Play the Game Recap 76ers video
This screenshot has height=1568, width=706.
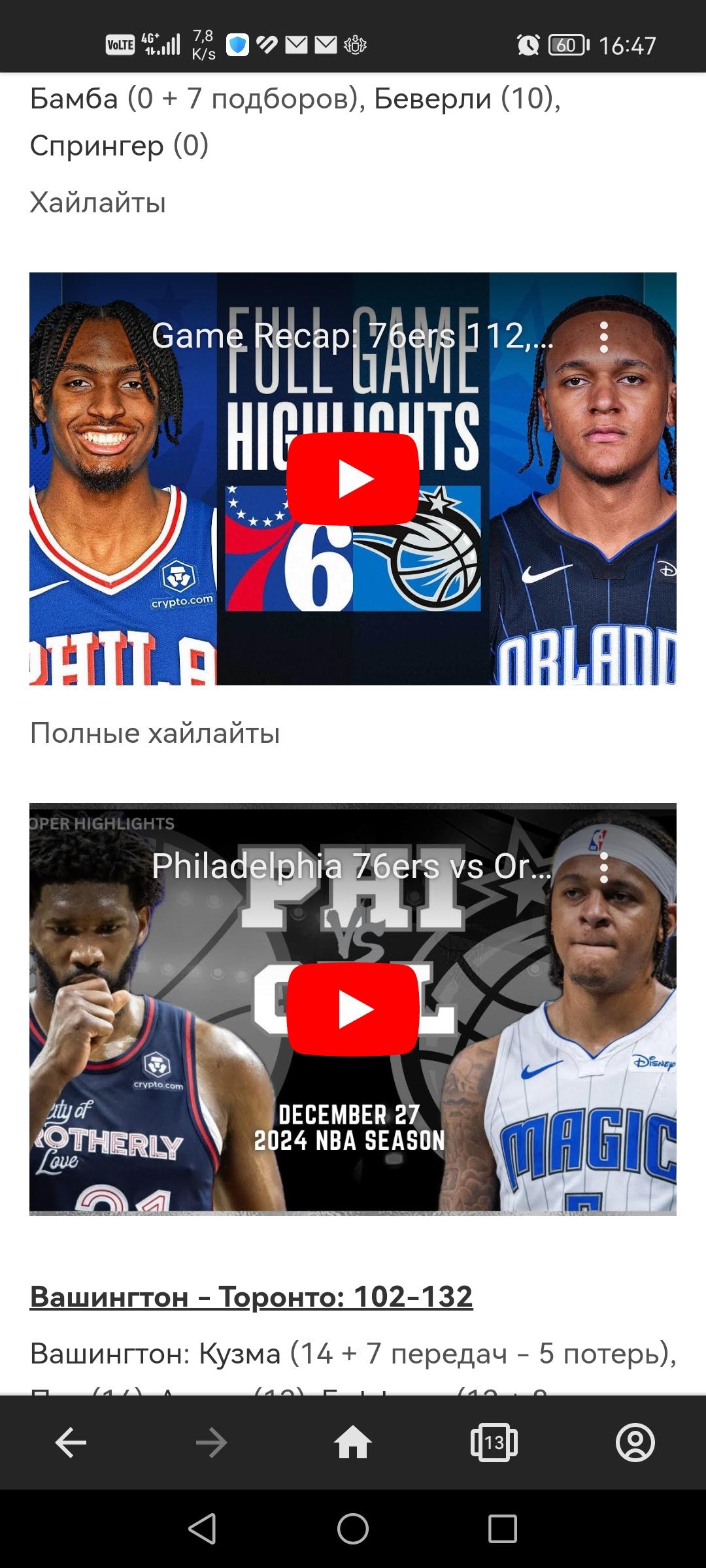353,479
